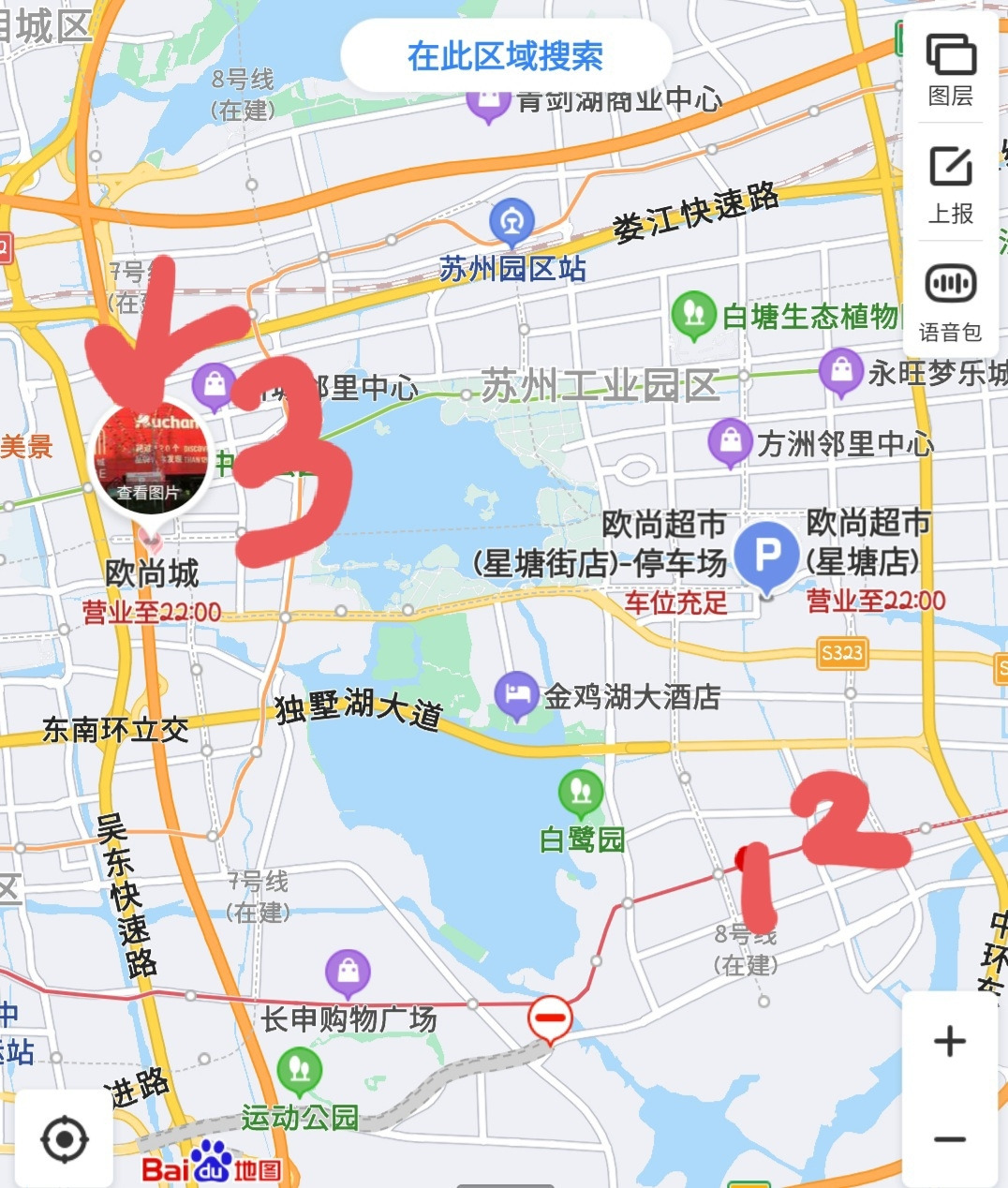The height and width of the screenshot is (1188, 1008).
Task: Tap the 在此区域搜索 button
Action: pyautogui.click(x=506, y=56)
